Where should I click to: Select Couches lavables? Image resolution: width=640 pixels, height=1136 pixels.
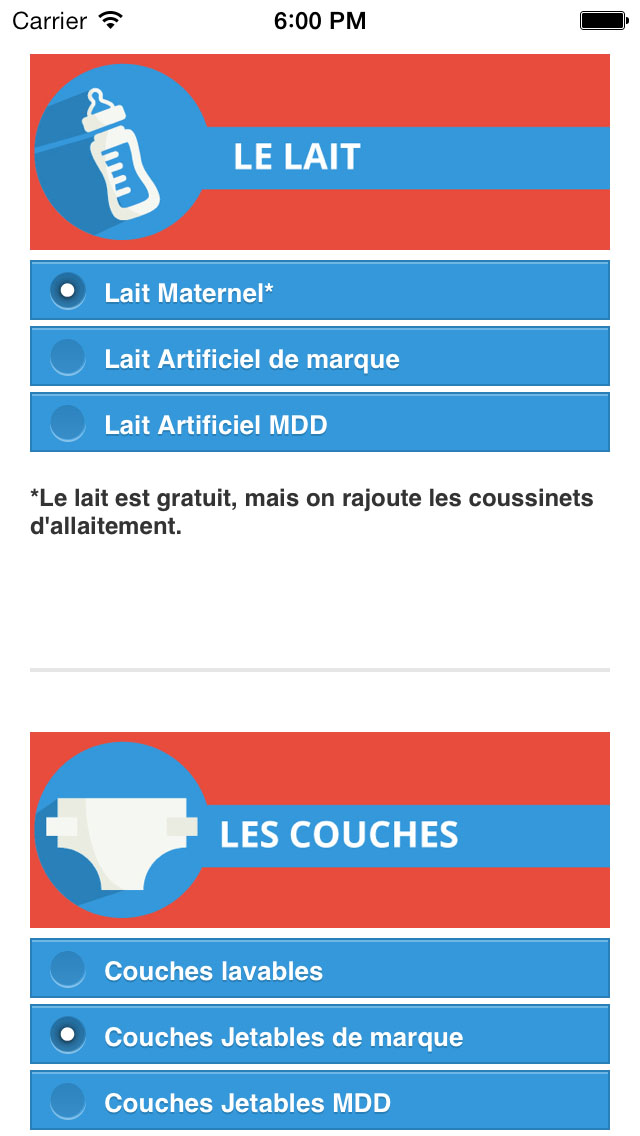[320, 969]
